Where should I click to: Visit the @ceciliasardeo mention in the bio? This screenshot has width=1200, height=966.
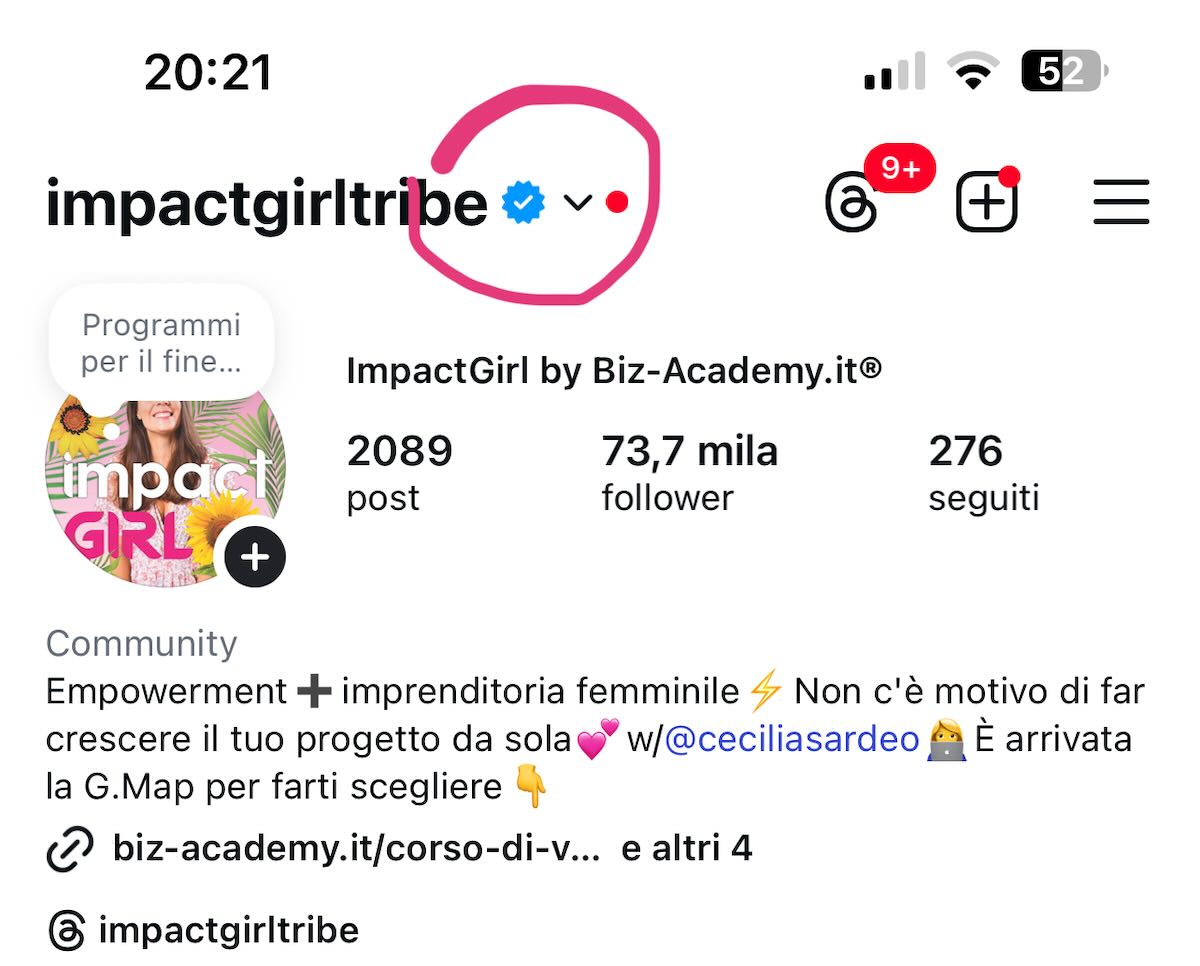pos(791,740)
